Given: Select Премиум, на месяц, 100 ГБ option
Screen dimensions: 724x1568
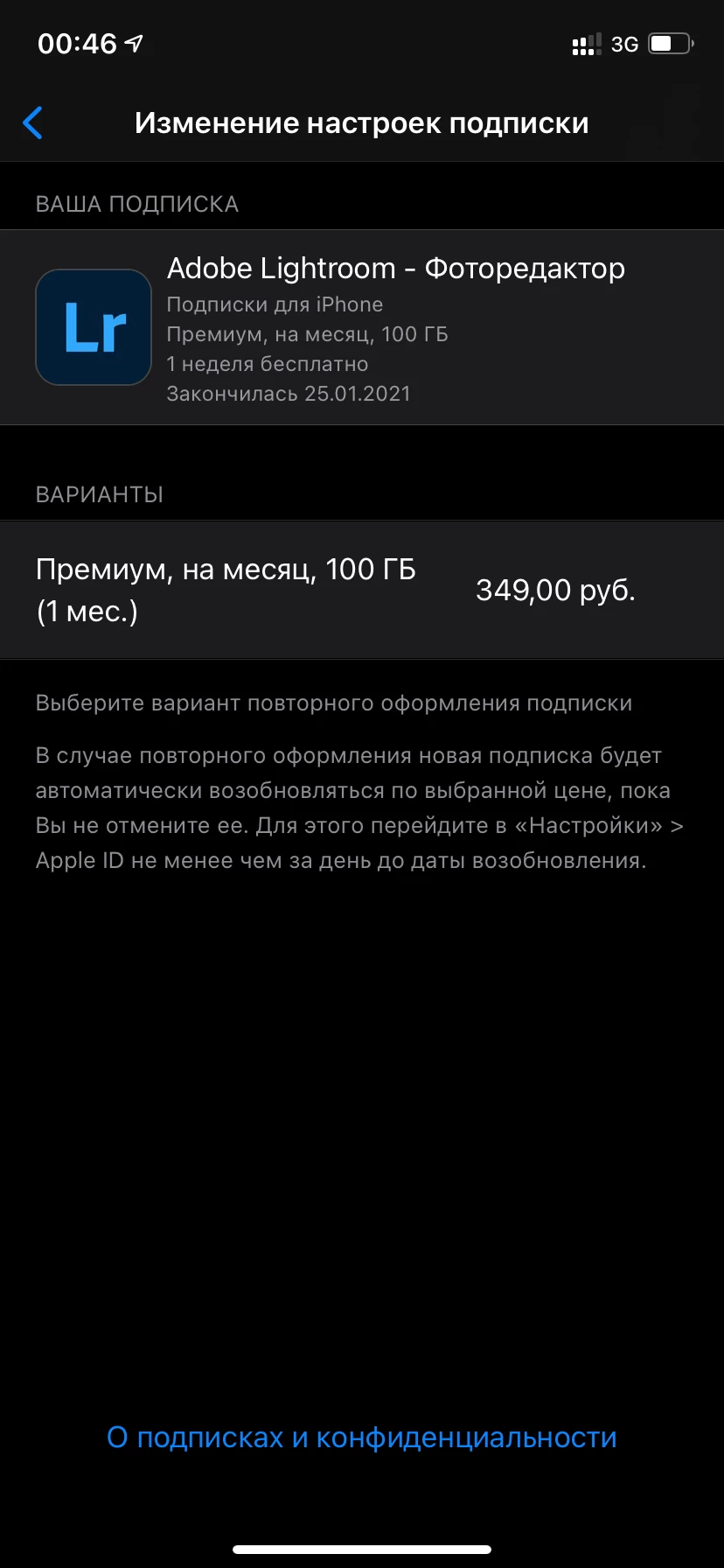Looking at the screenshot, I should click(x=361, y=591).
